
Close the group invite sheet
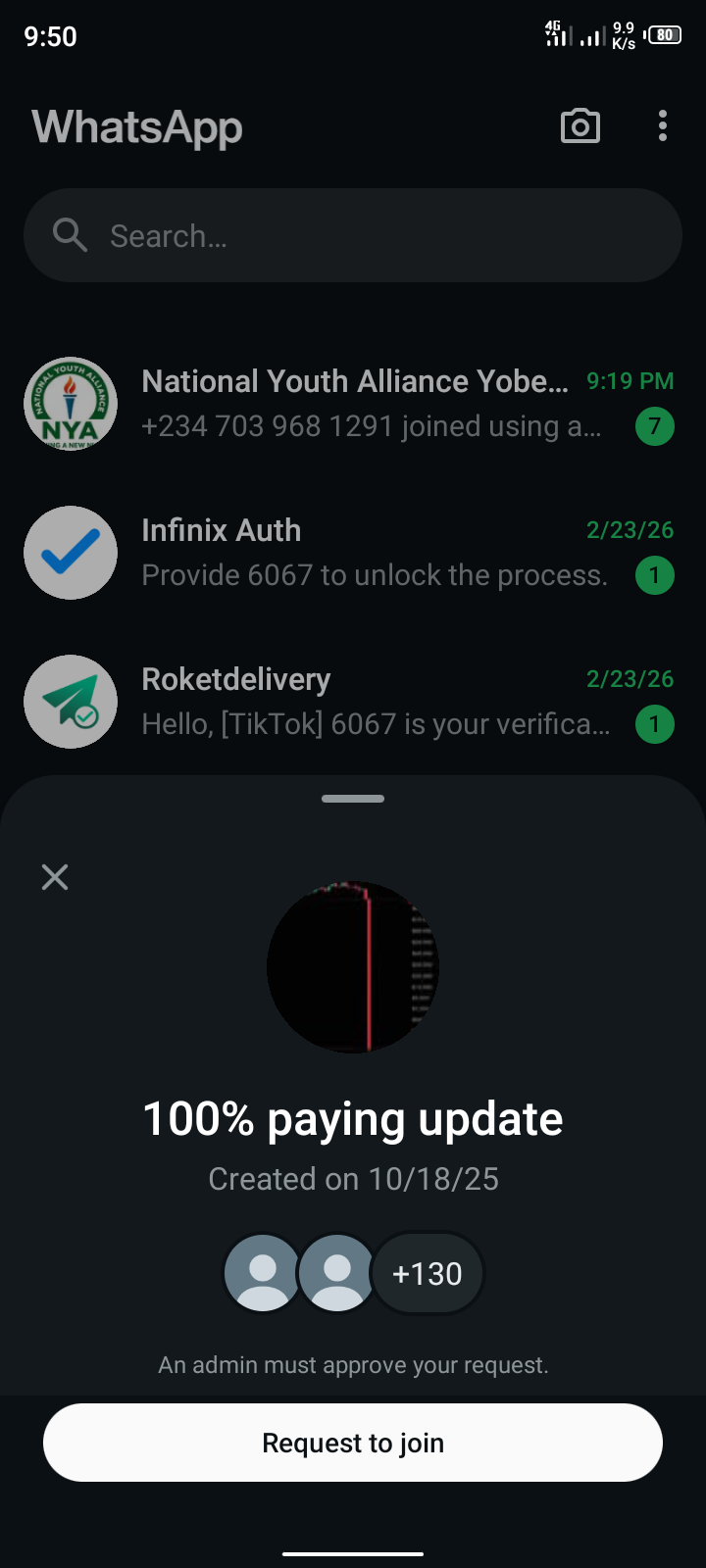pyautogui.click(x=55, y=877)
